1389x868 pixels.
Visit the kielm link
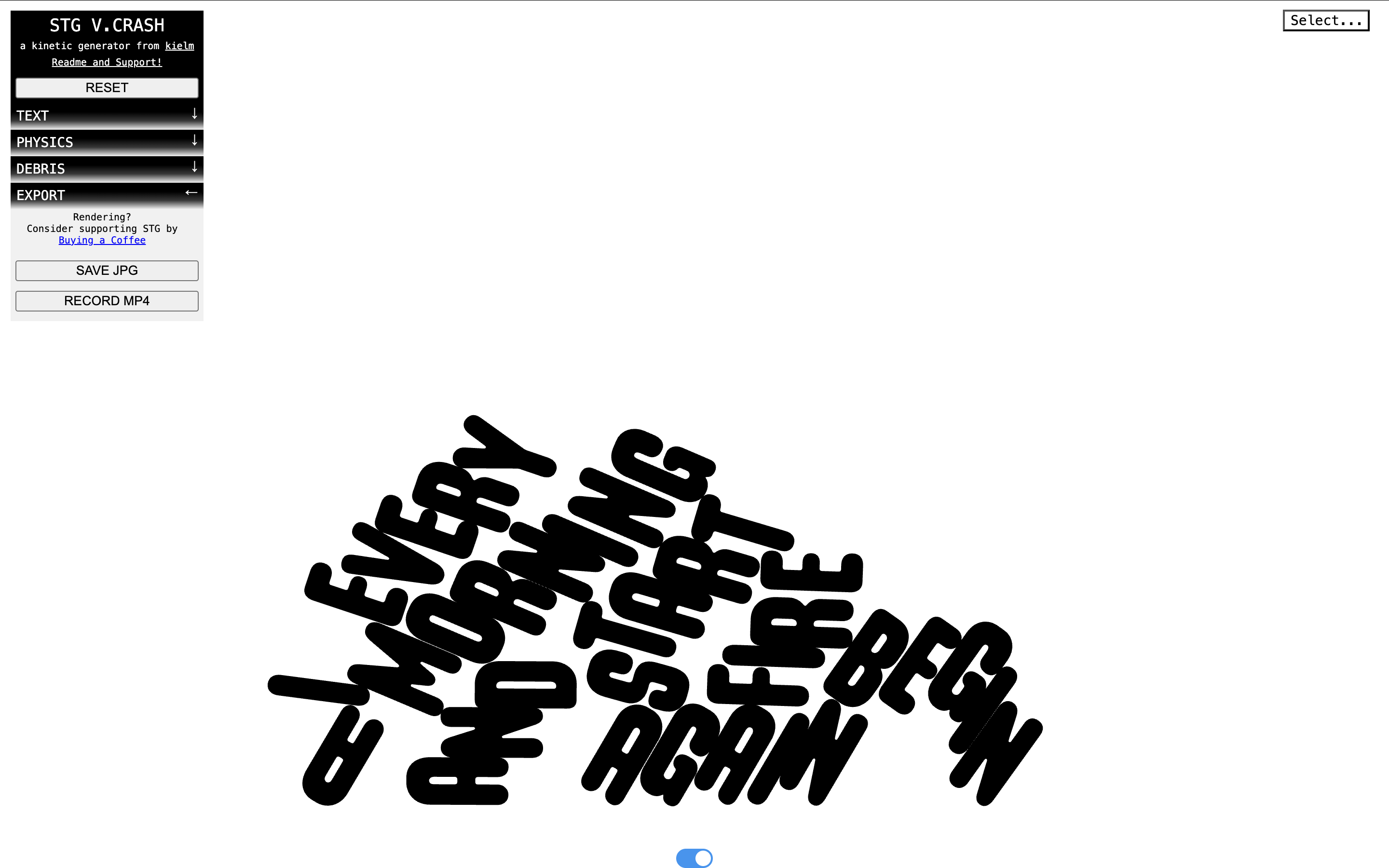[x=179, y=46]
